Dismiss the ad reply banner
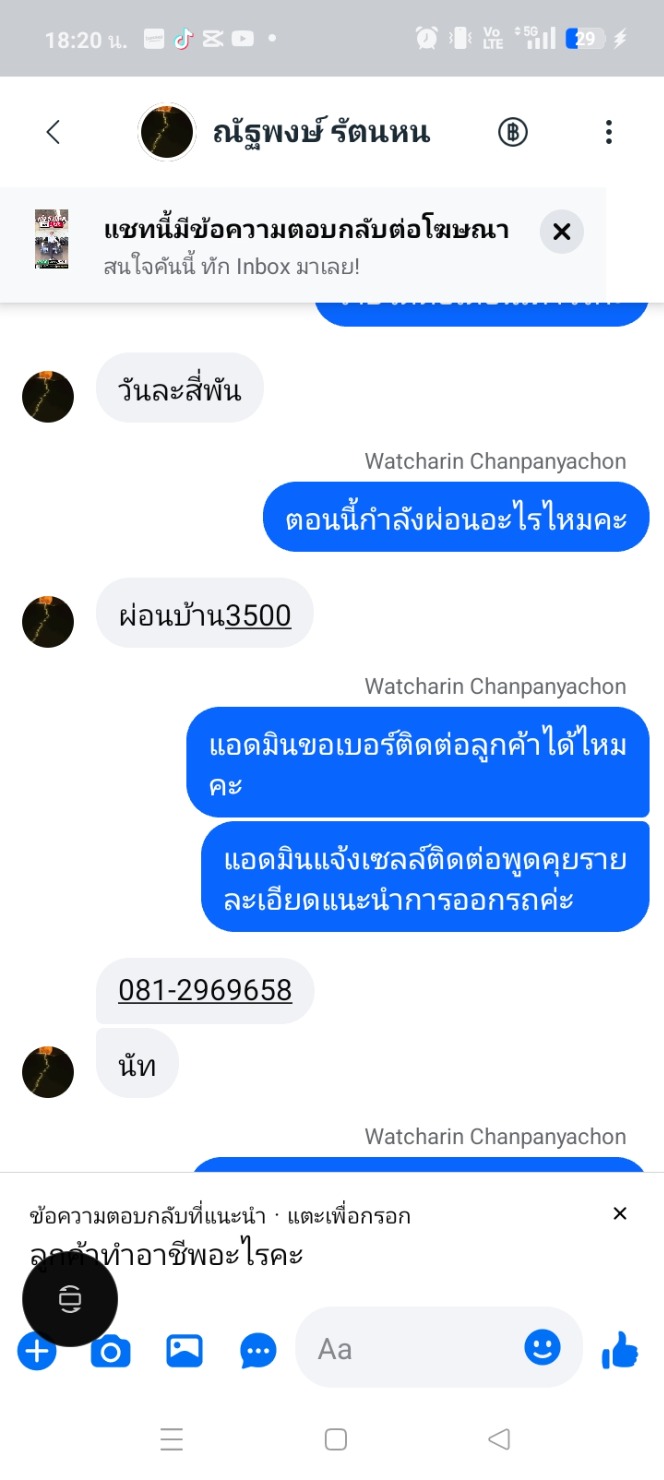The image size is (664, 1480). pyautogui.click(x=562, y=232)
